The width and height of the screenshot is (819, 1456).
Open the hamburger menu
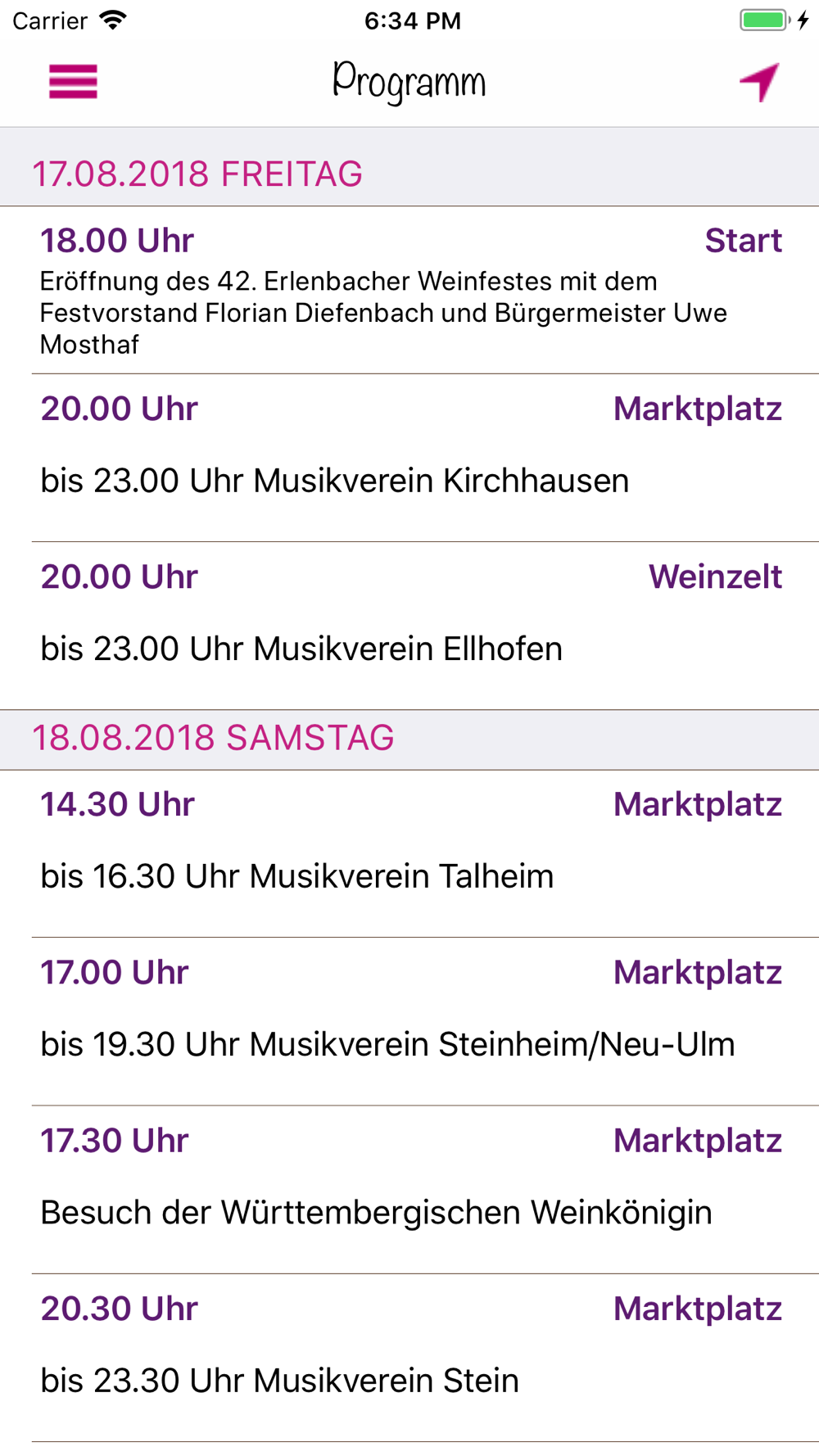(x=73, y=82)
